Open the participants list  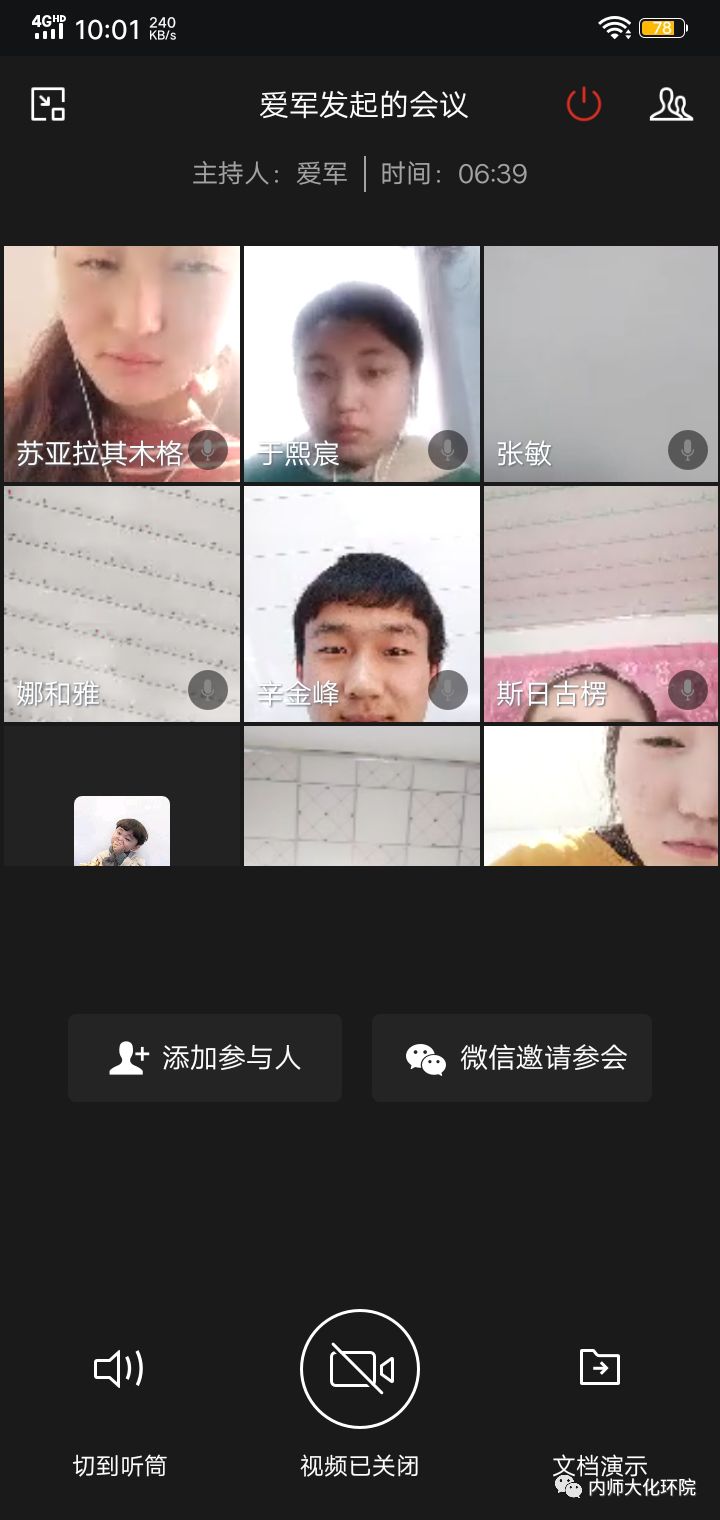[670, 104]
